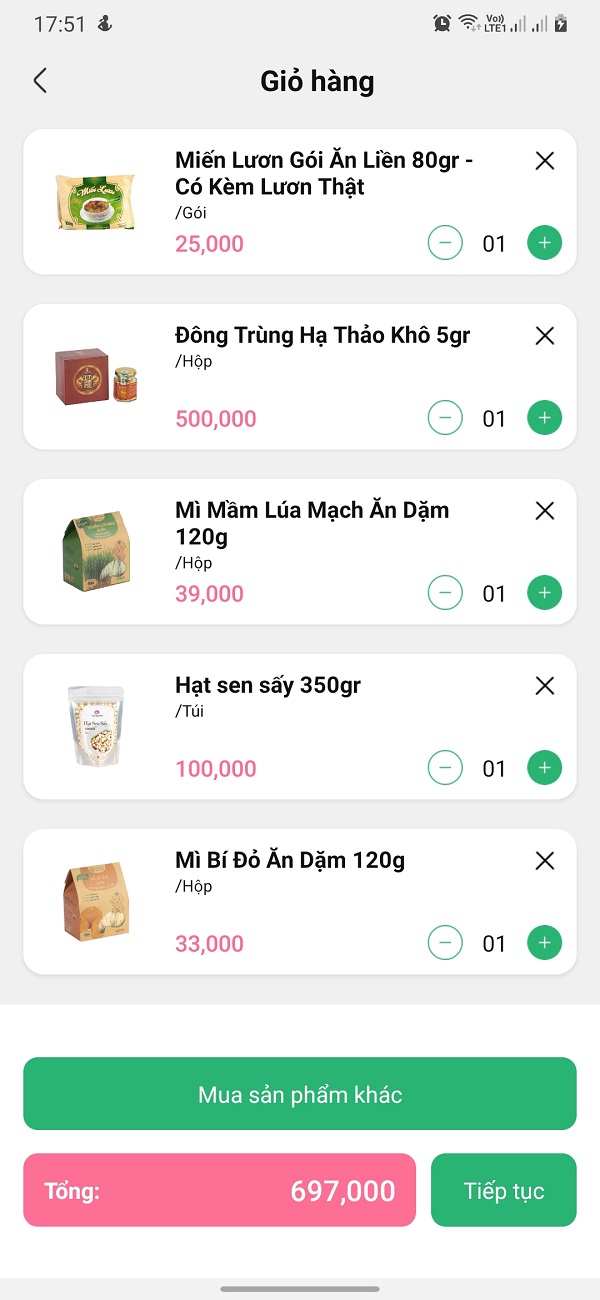Image resolution: width=600 pixels, height=1300 pixels.
Task: Increase Mì Mầm Lúa Mạch Ăn Dặm quantity
Action: coord(544,593)
